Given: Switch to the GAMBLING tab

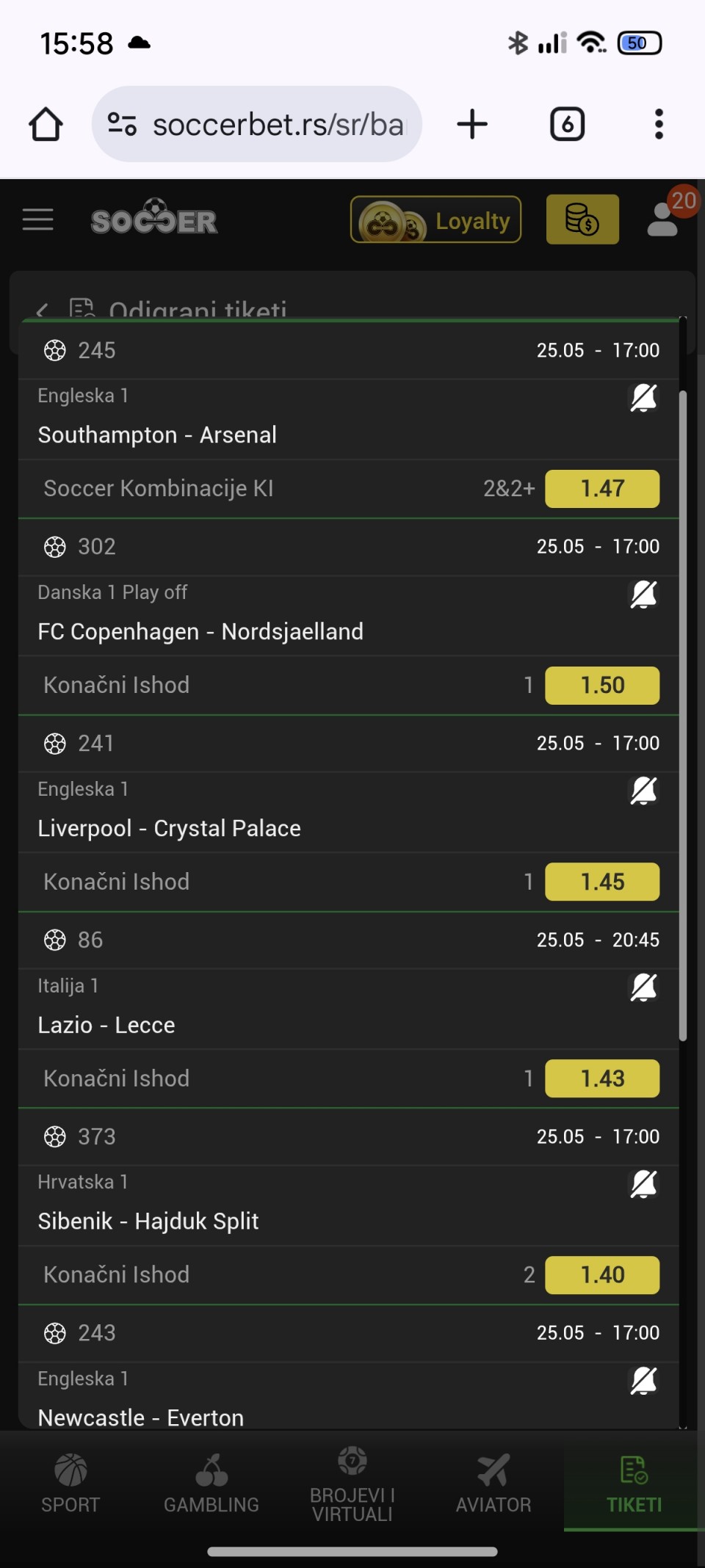Looking at the screenshot, I should pos(211,1483).
